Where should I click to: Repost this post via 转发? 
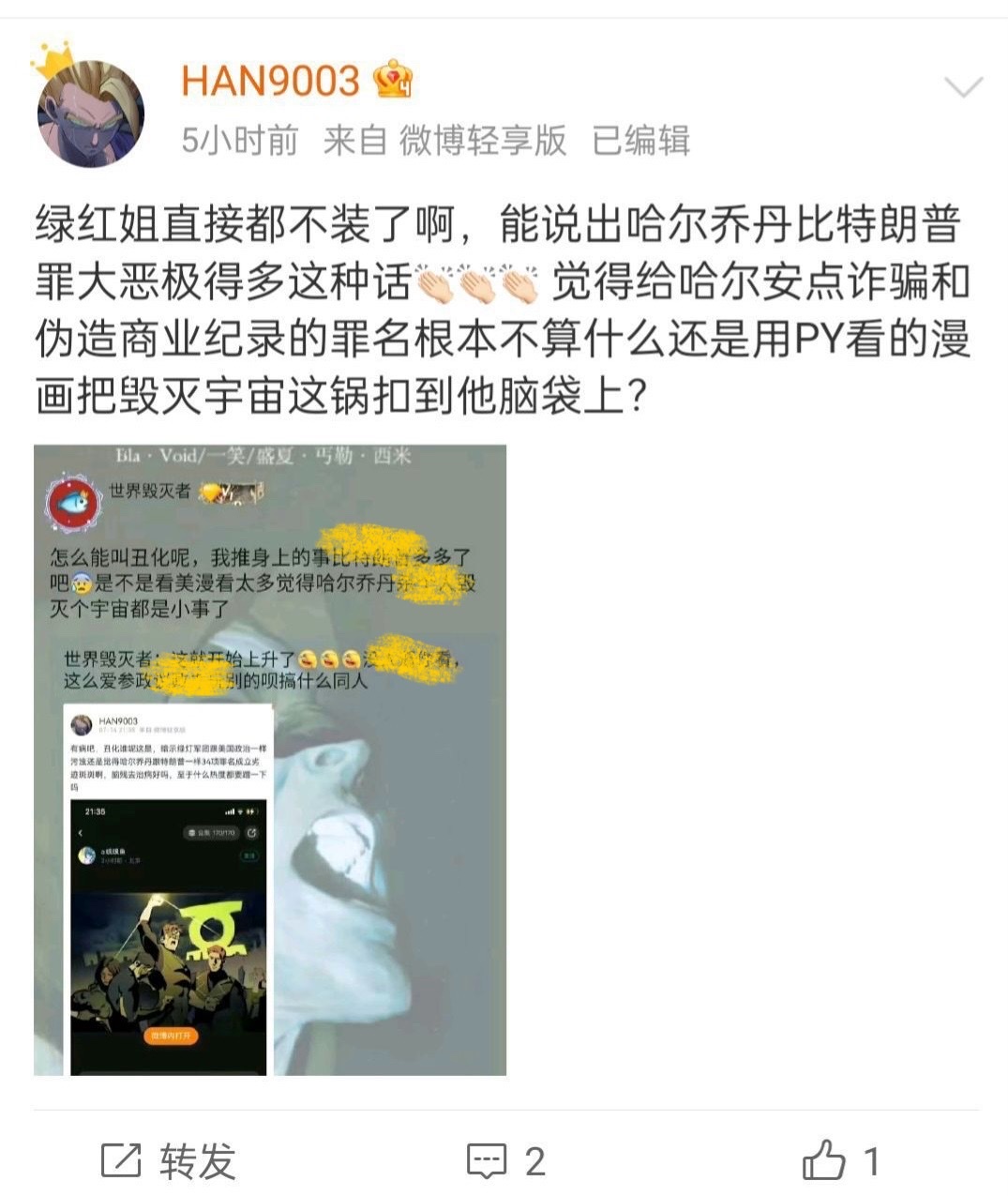point(169,1161)
